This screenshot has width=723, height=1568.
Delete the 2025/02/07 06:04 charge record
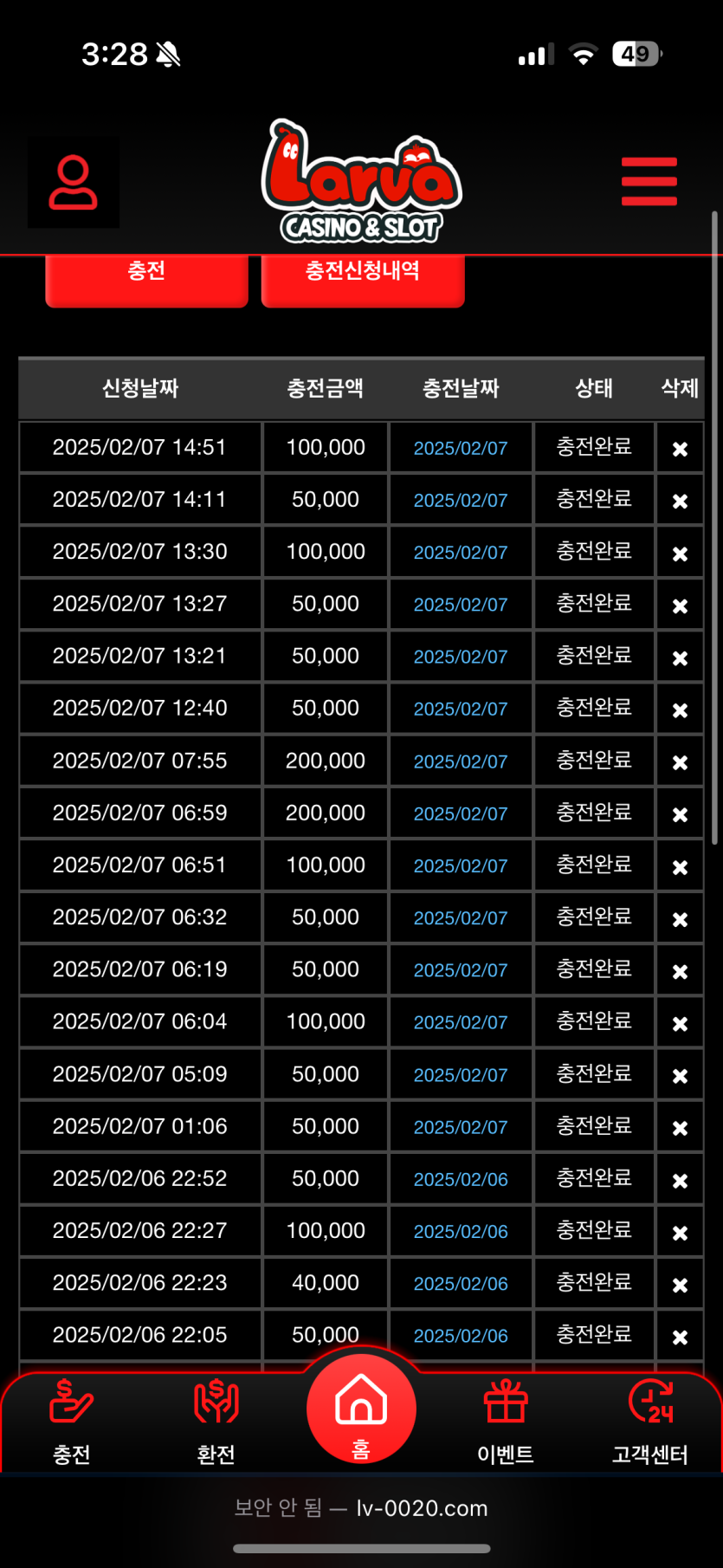pyautogui.click(x=680, y=1023)
